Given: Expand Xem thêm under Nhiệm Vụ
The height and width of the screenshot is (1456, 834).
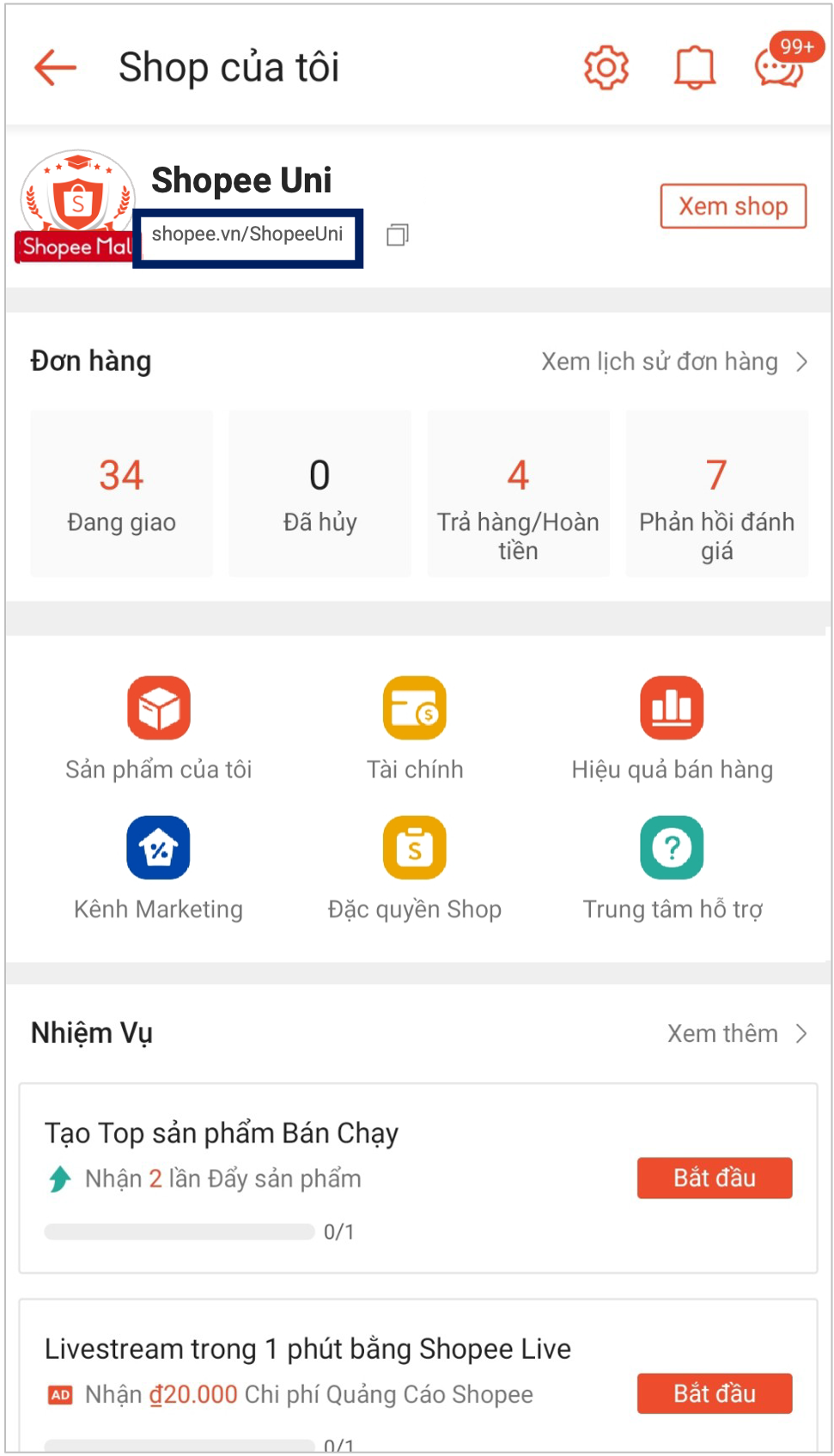Looking at the screenshot, I should coord(740,1033).
